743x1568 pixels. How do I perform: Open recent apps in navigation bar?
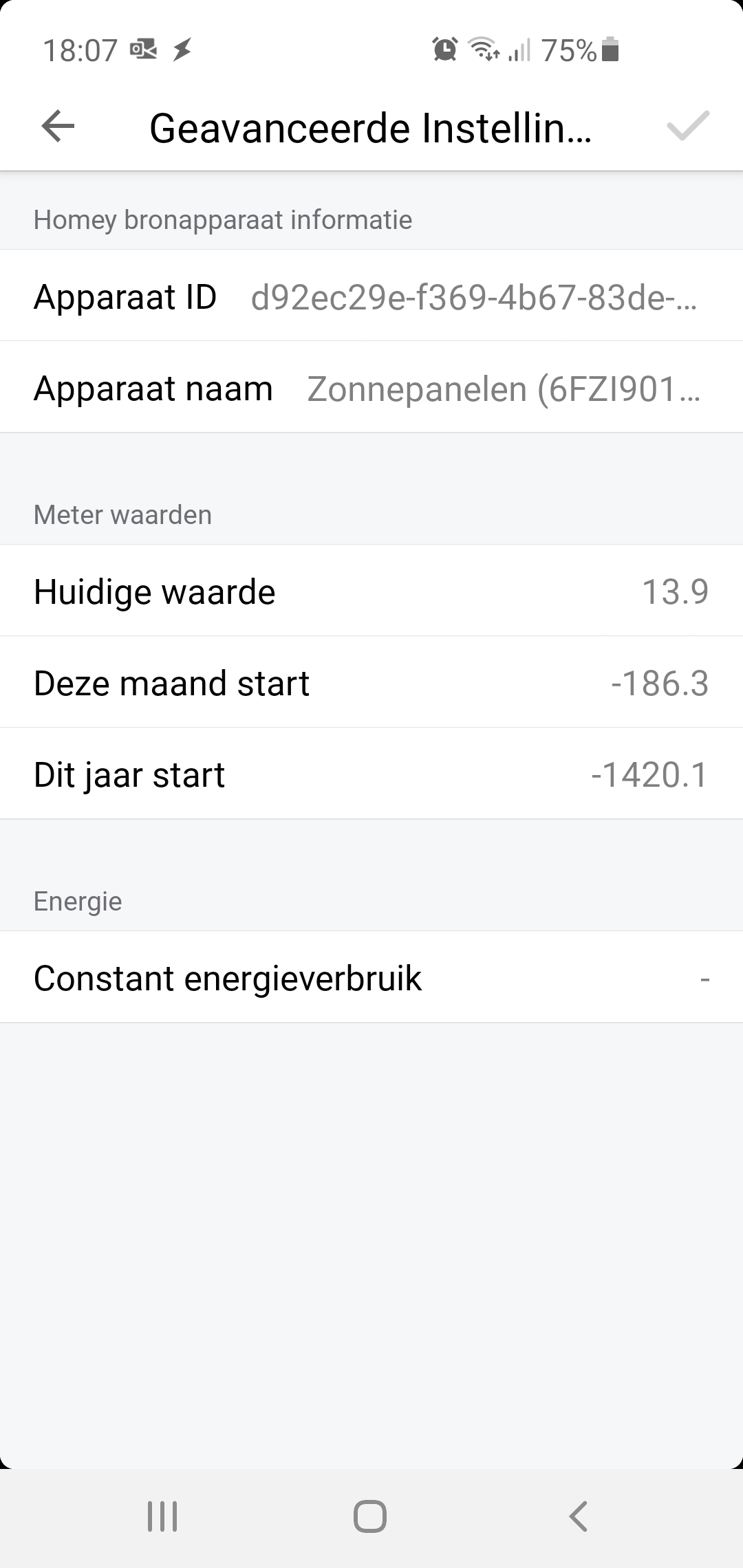[x=162, y=1516]
